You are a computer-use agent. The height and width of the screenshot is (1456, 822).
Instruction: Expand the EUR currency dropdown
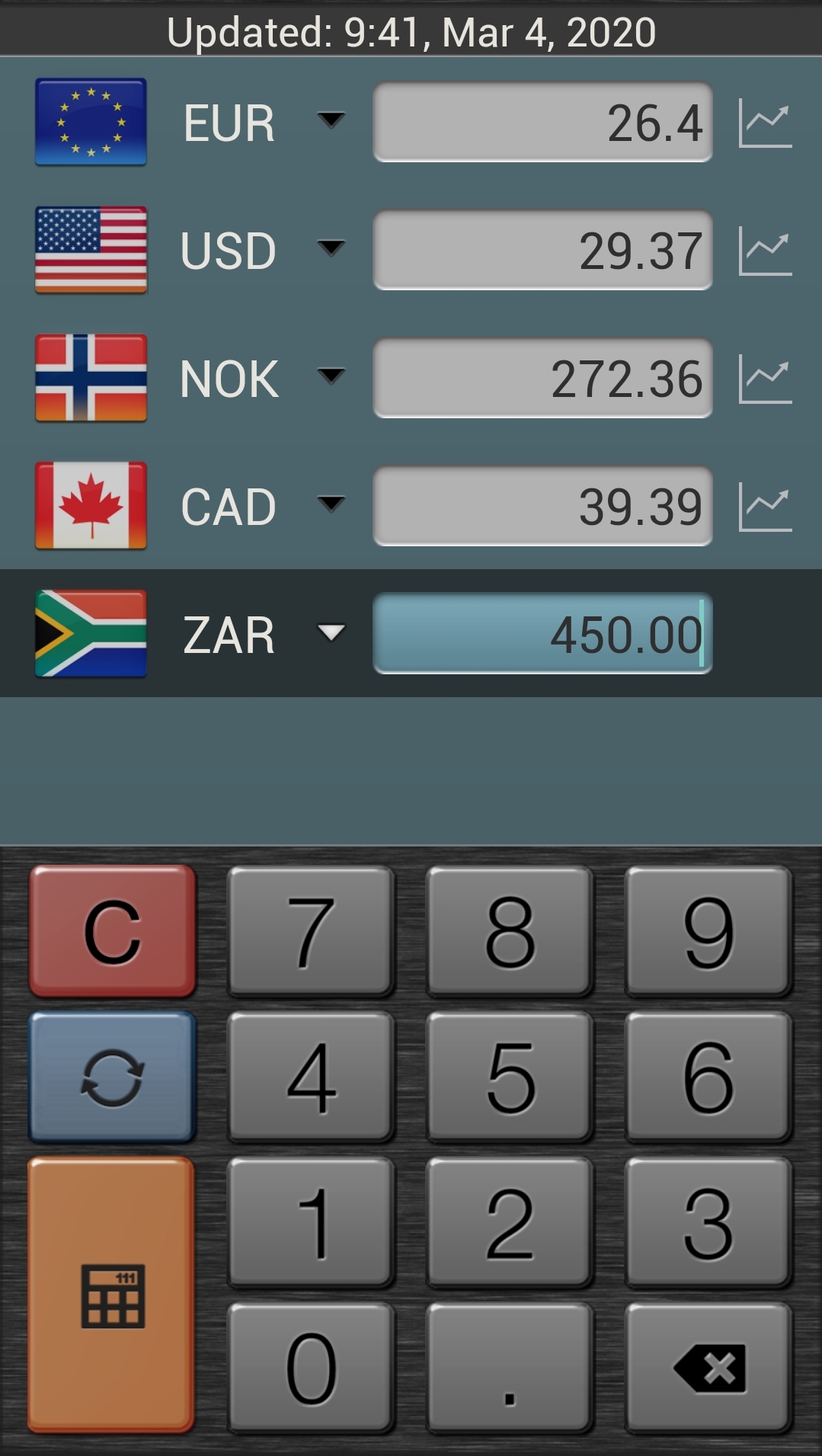coord(331,120)
